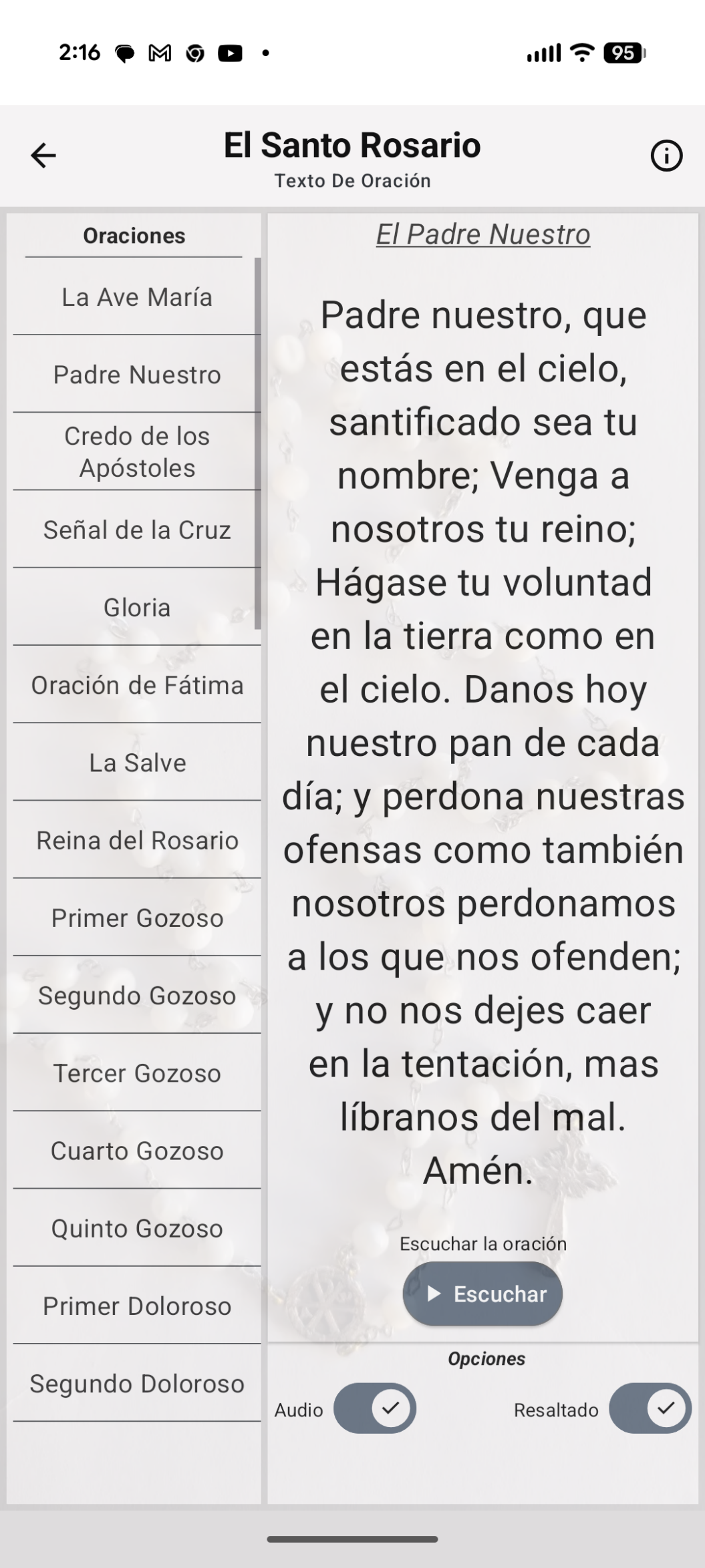Screen dimensions: 705x1568
Task: Open Oración de Fátima
Action: click(137, 685)
